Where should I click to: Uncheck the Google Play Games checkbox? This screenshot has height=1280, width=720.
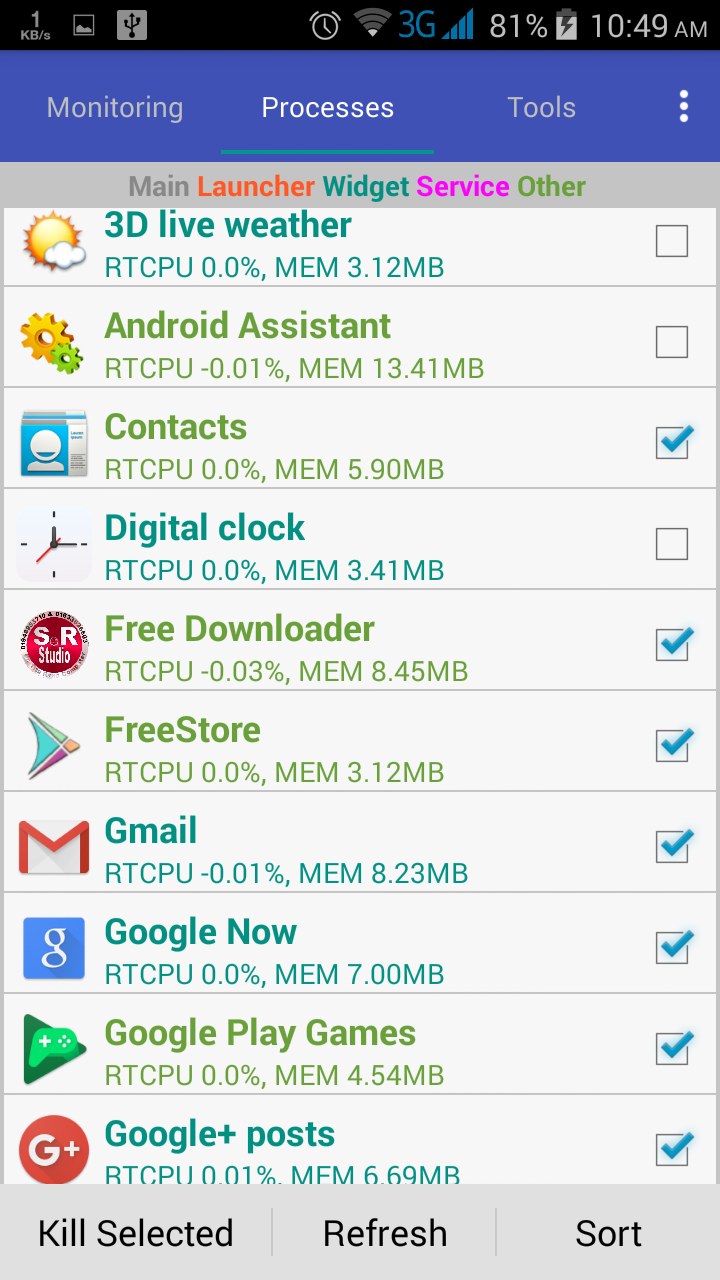point(671,1049)
